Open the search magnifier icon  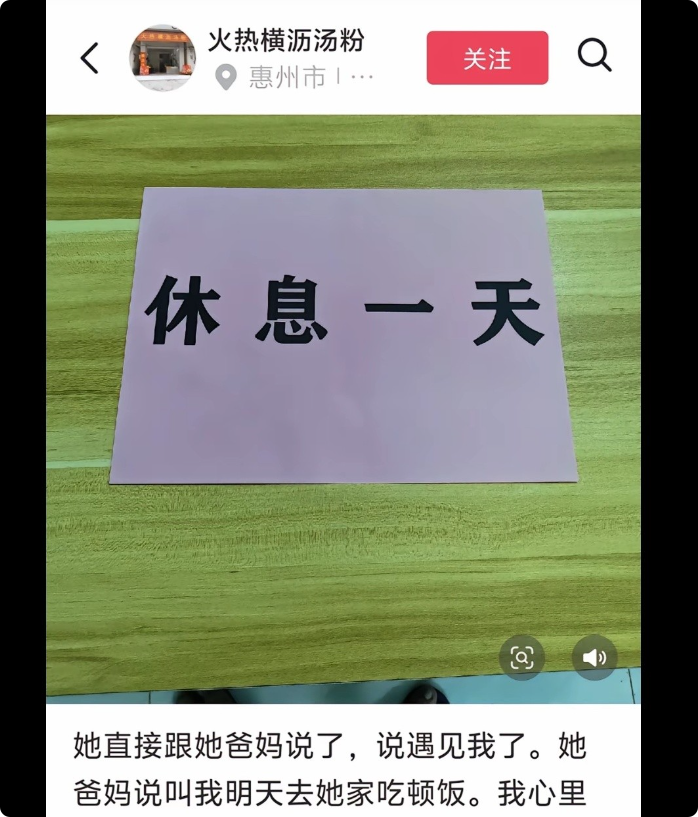click(594, 56)
